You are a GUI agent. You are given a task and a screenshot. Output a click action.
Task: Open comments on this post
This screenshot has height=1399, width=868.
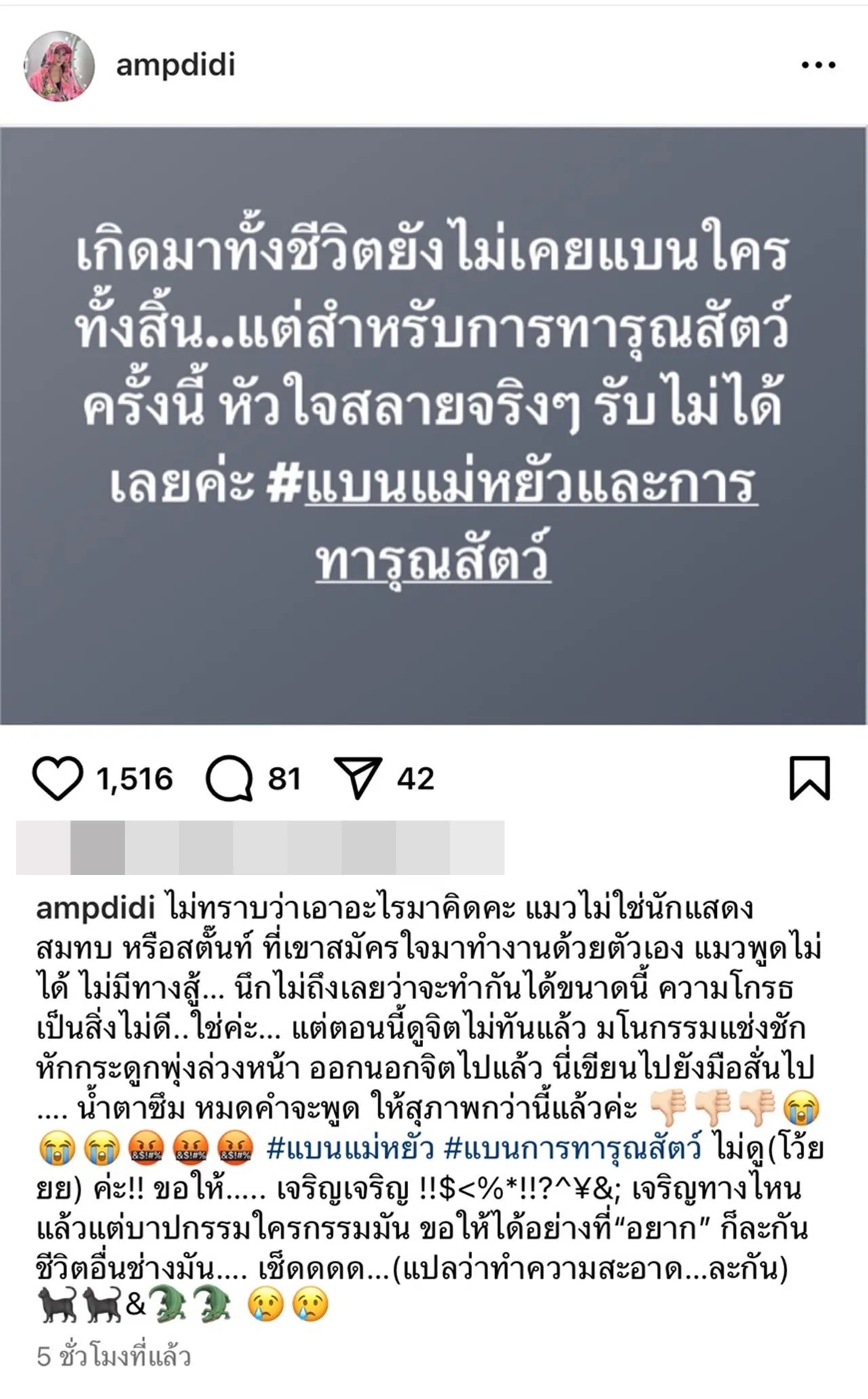point(229,779)
